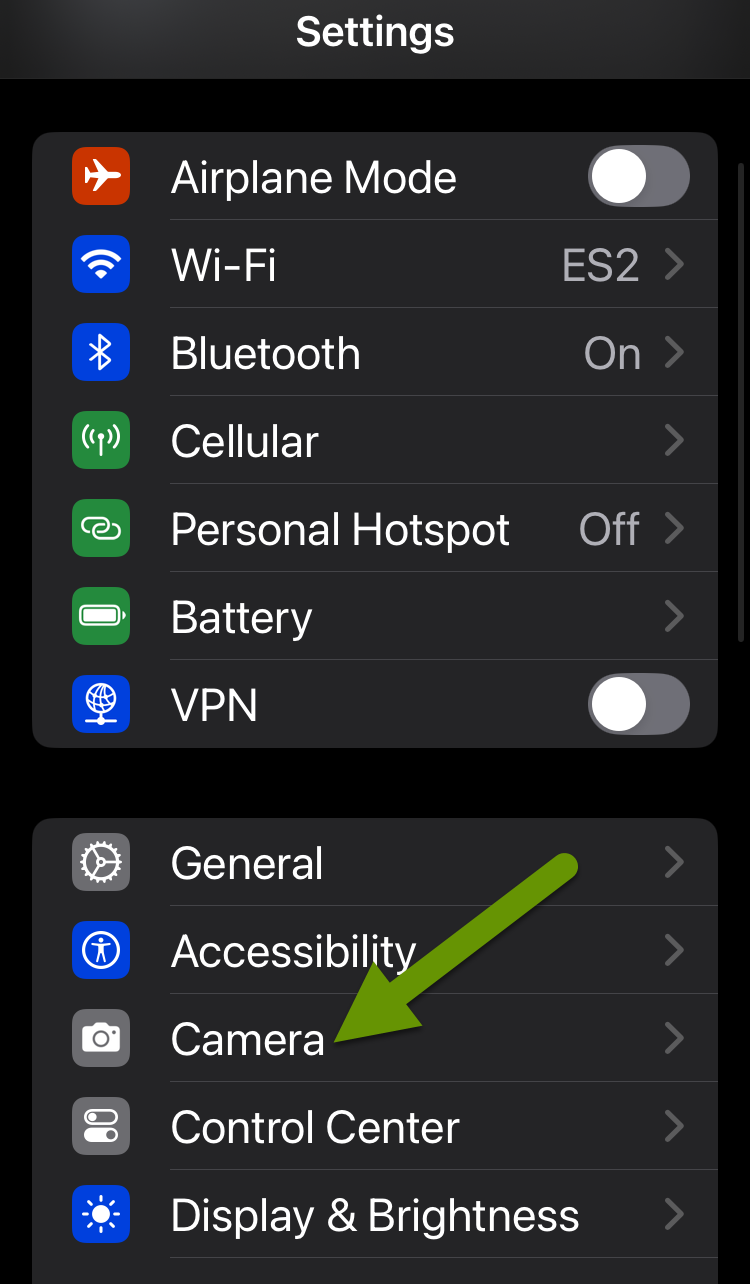The height and width of the screenshot is (1284, 750).
Task: Open Control Center settings
Action: tap(375, 1126)
